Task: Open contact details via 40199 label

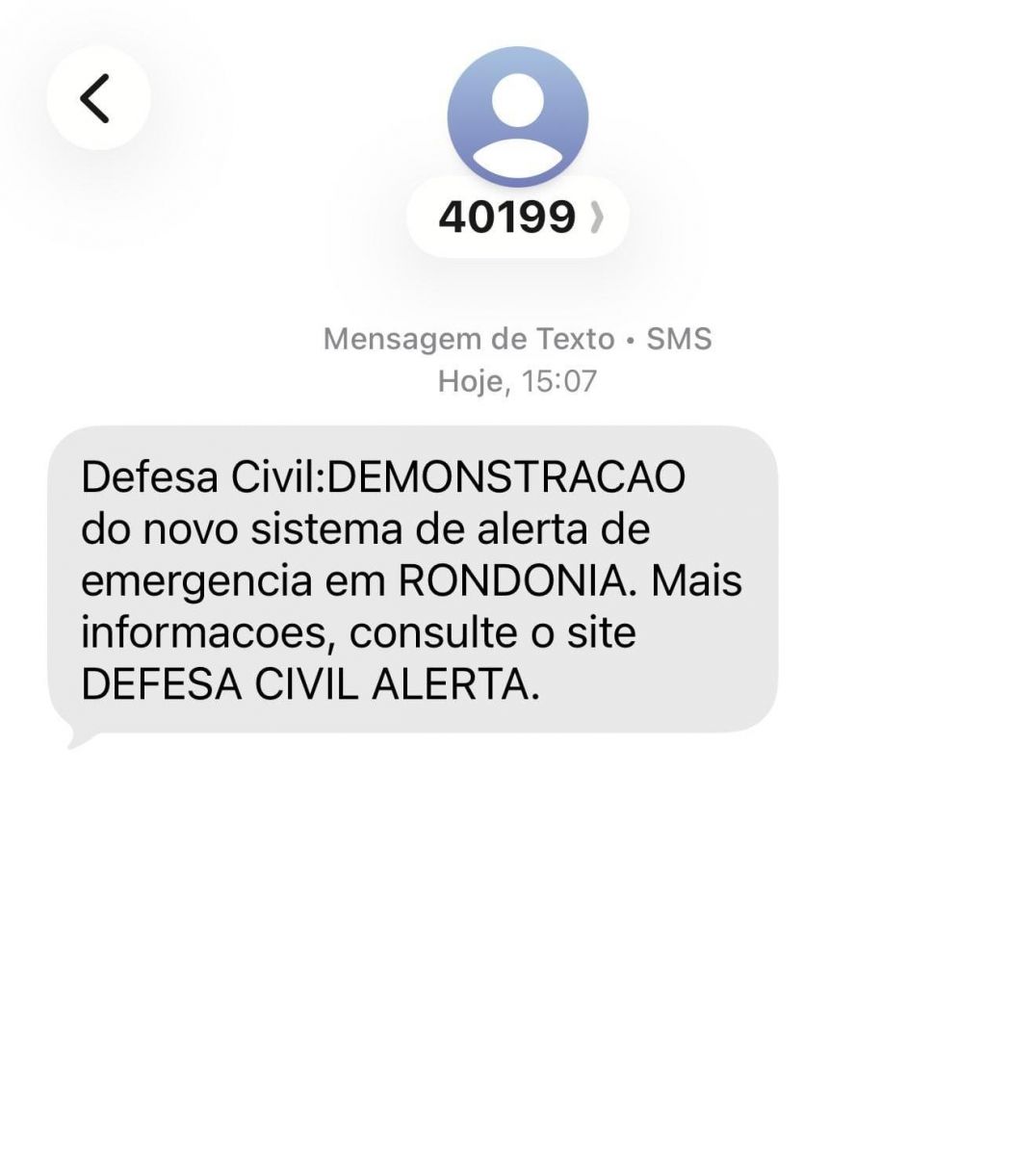Action: pyautogui.click(x=510, y=218)
